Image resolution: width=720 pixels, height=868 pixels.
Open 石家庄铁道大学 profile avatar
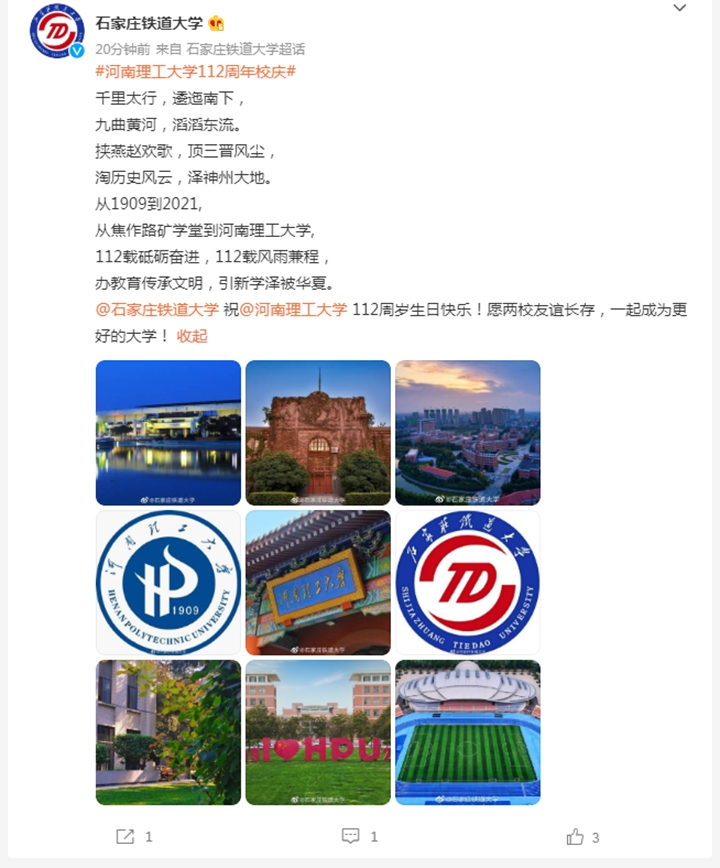coord(57,30)
